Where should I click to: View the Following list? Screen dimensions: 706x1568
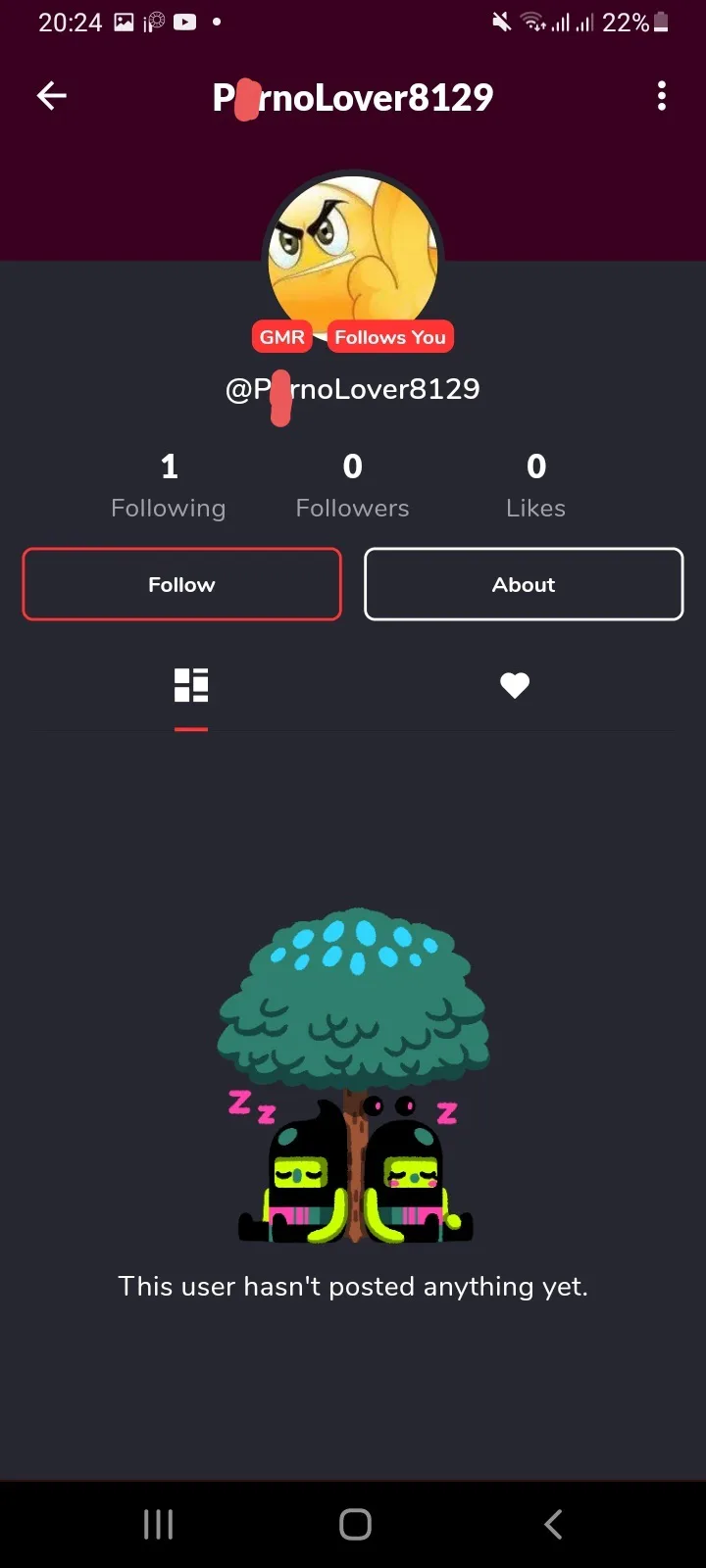(169, 486)
